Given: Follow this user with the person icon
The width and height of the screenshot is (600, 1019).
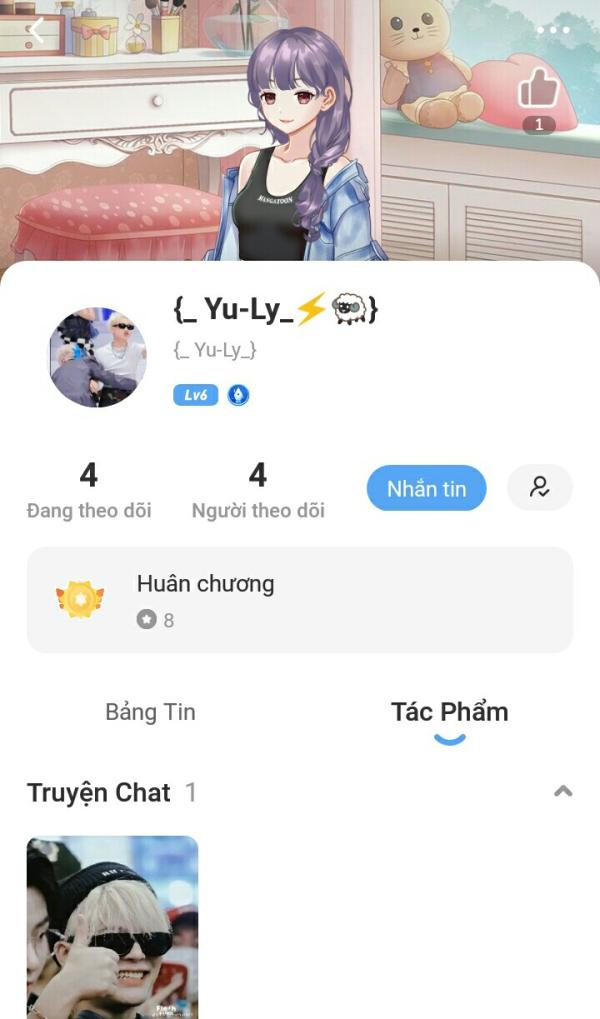Looking at the screenshot, I should (540, 488).
